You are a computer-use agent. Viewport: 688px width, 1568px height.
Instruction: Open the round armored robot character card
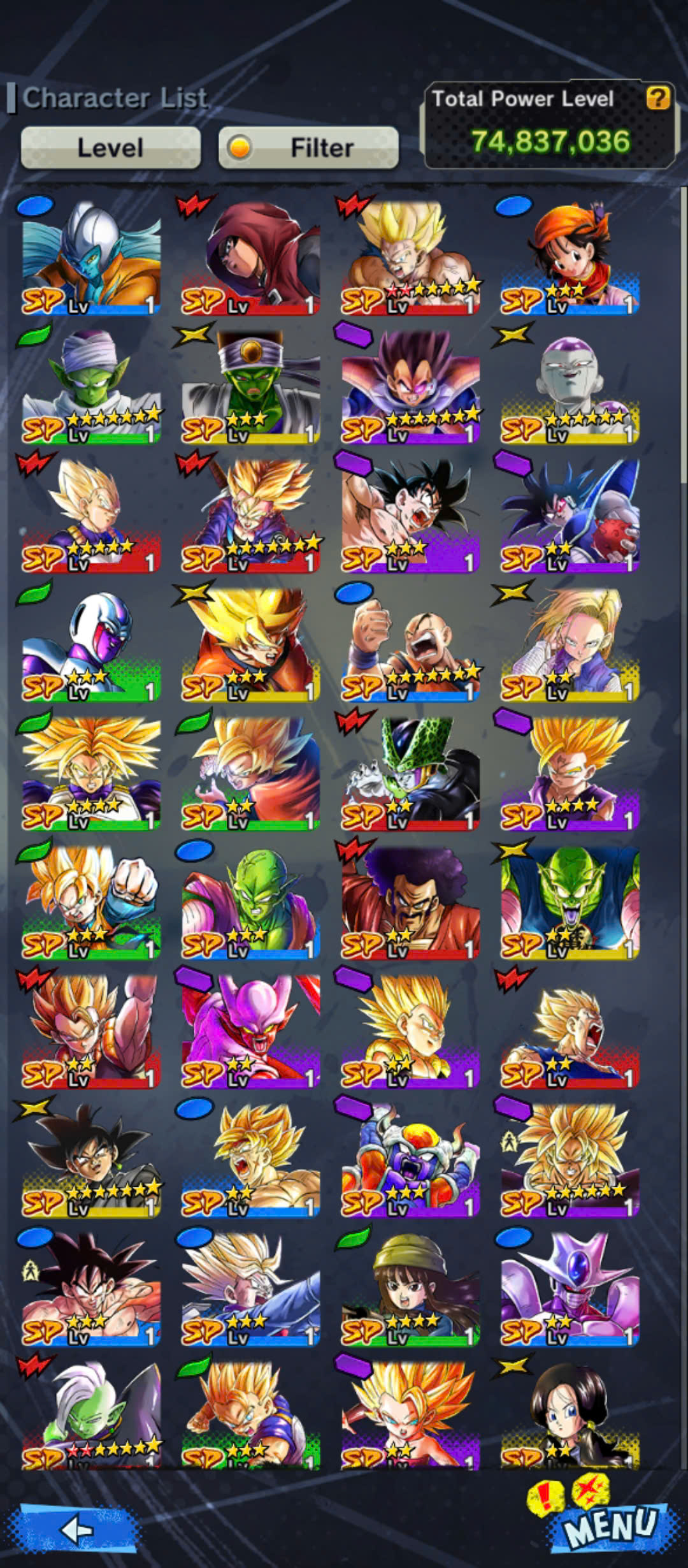[x=411, y=1159]
